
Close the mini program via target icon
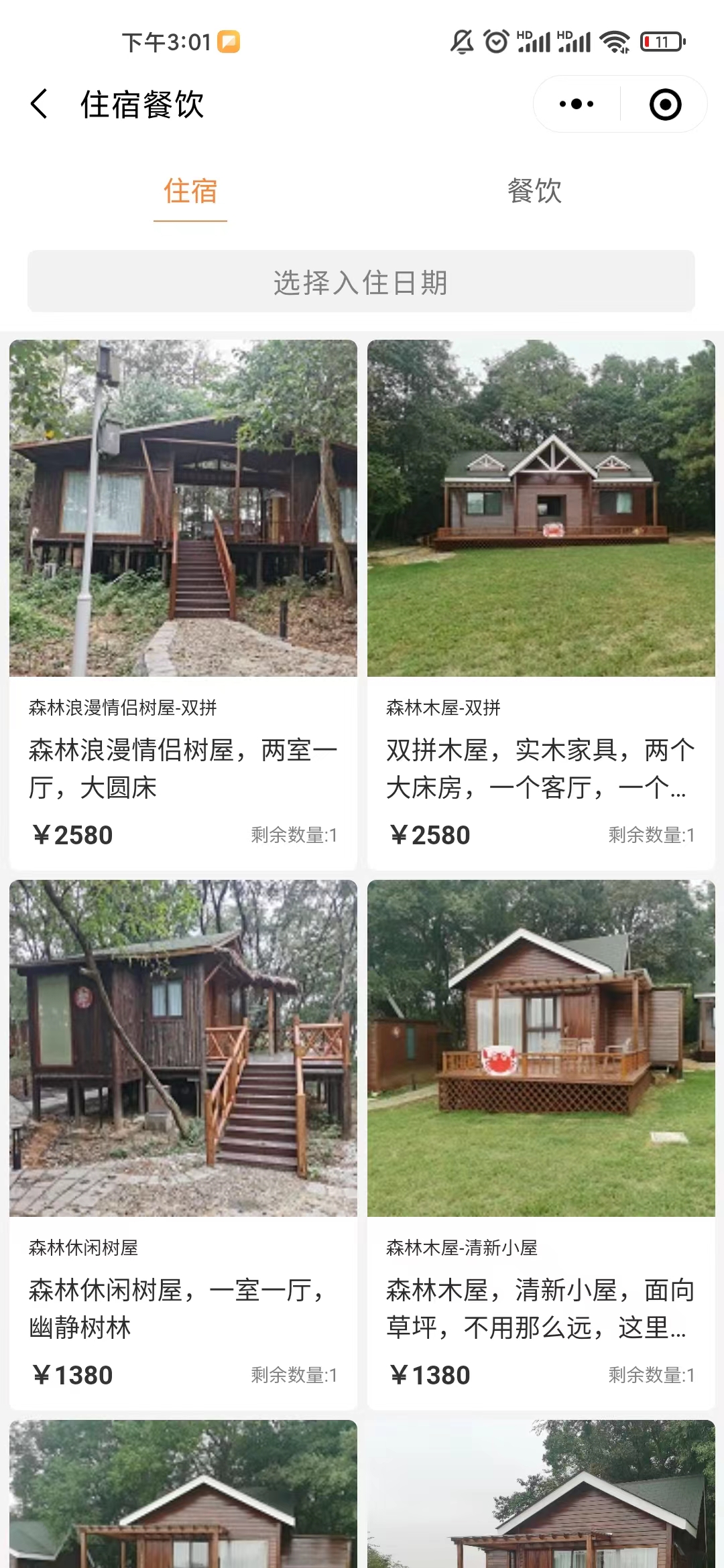665,105
